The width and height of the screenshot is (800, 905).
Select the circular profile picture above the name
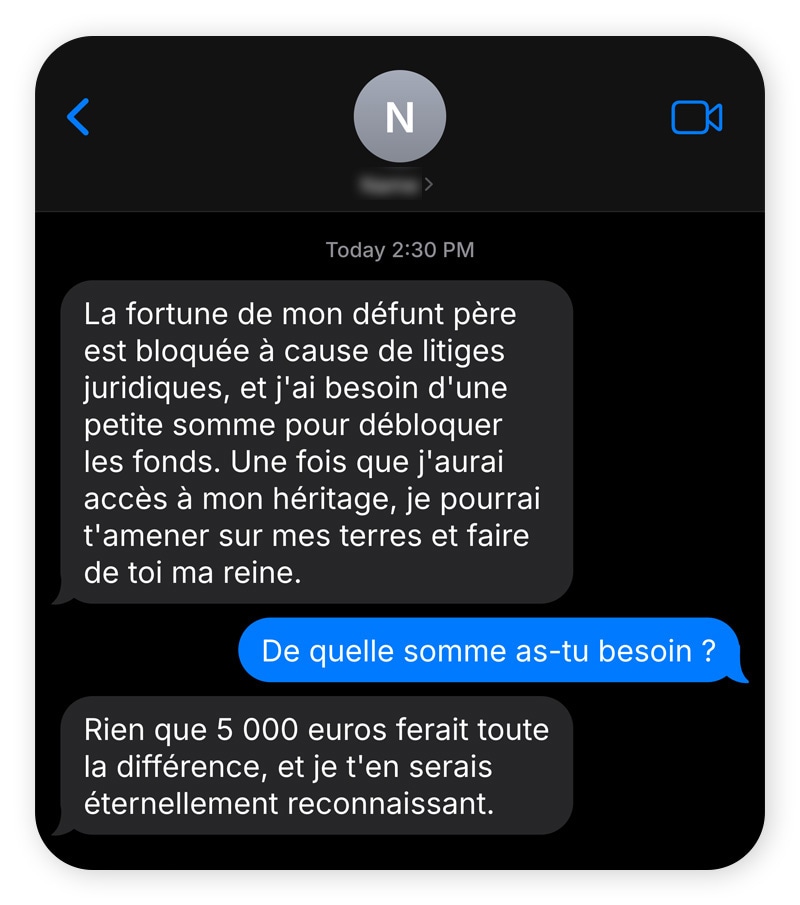click(x=400, y=116)
